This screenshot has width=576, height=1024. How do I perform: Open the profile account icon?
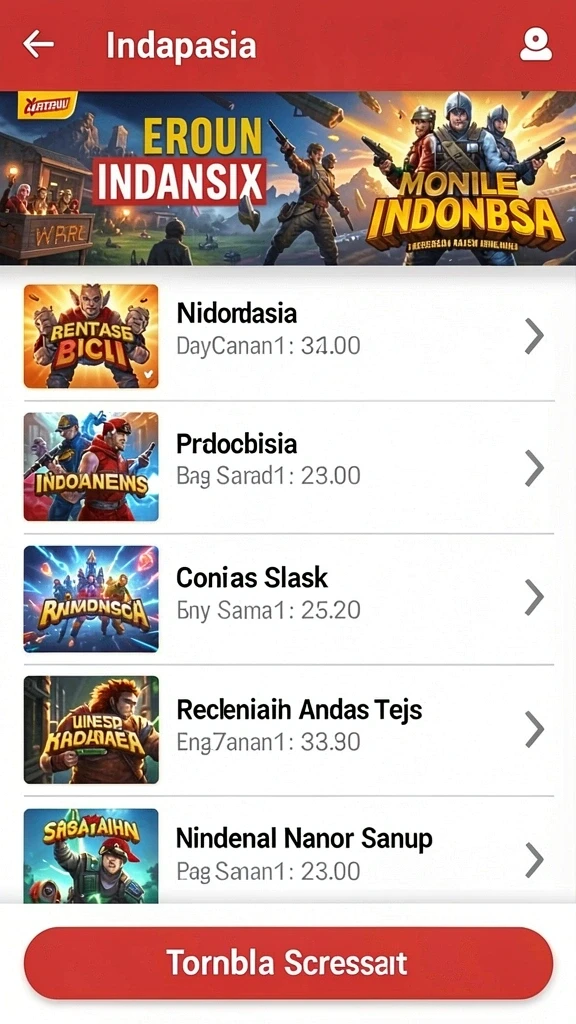click(536, 45)
